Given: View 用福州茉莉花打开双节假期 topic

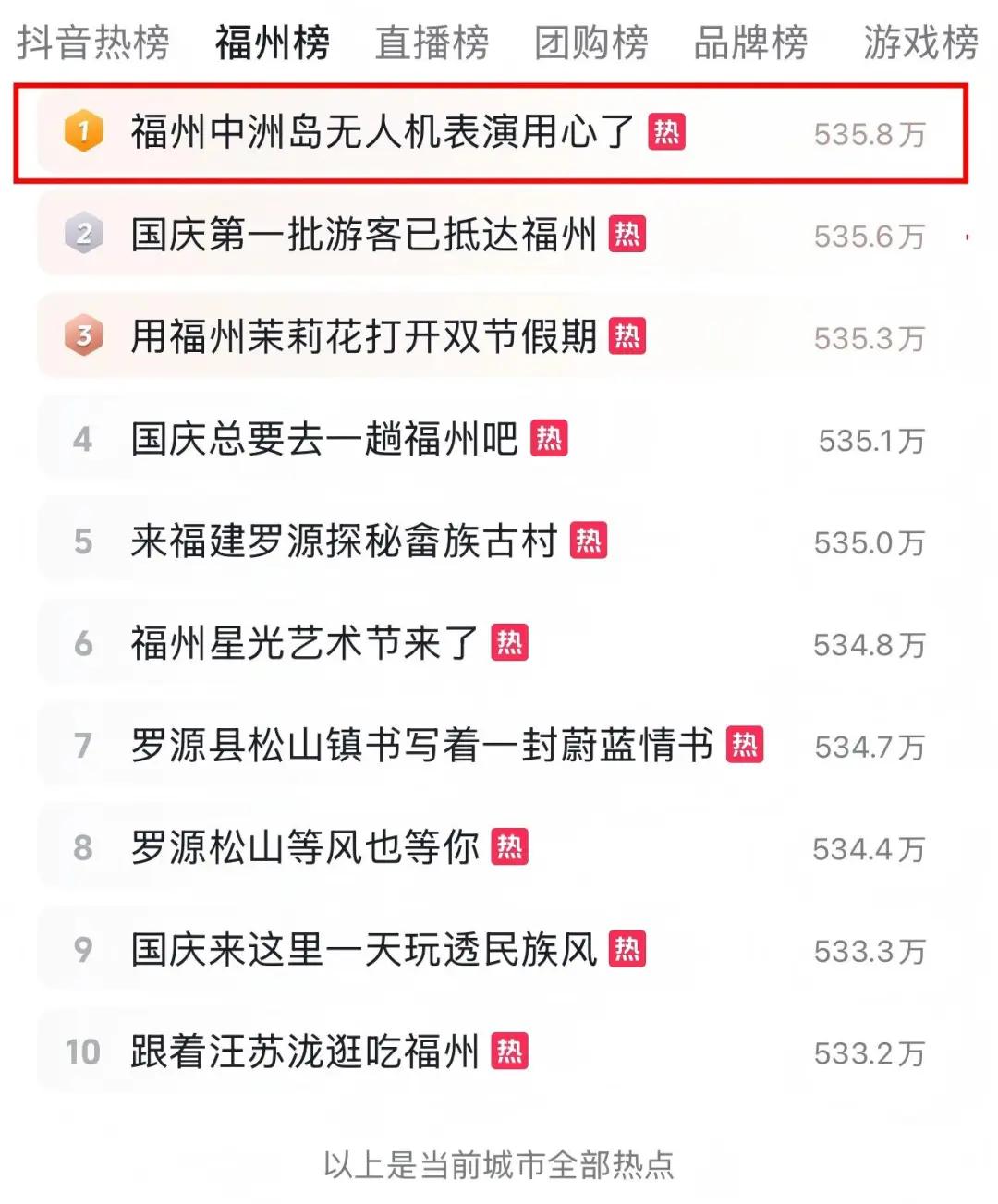Looking at the screenshot, I should 363,337.
